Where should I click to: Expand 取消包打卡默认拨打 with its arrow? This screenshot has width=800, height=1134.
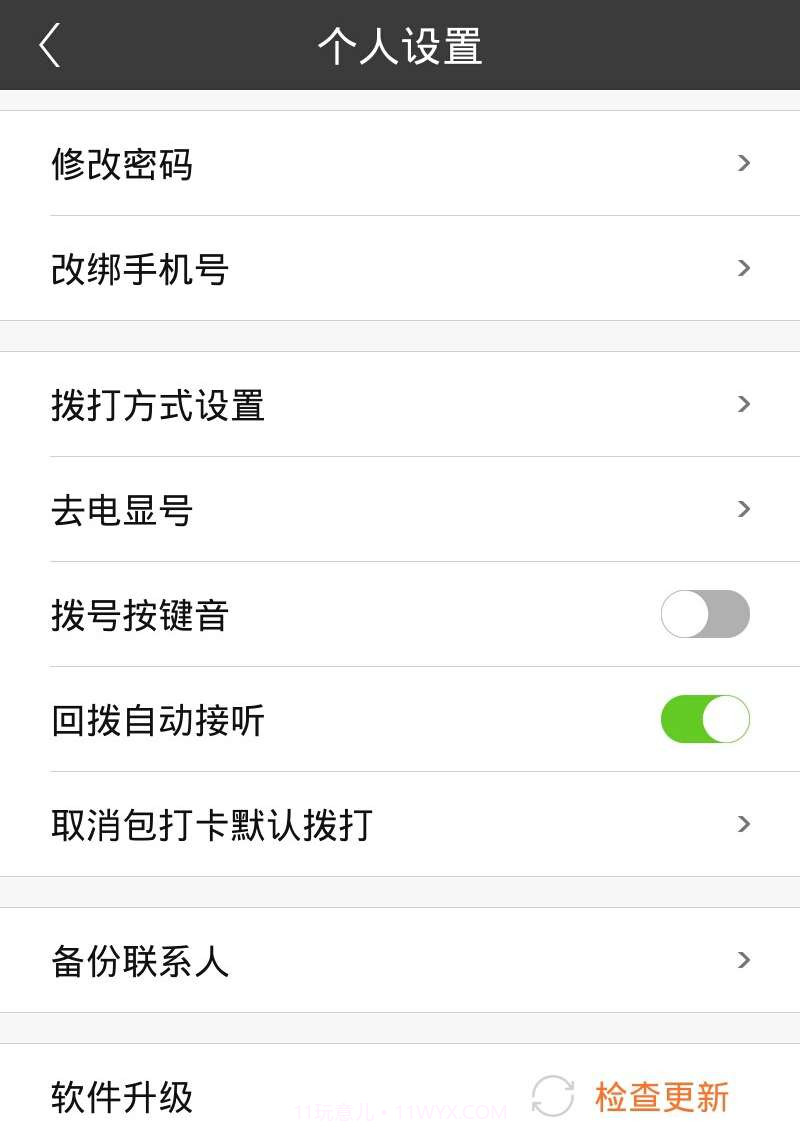(744, 824)
